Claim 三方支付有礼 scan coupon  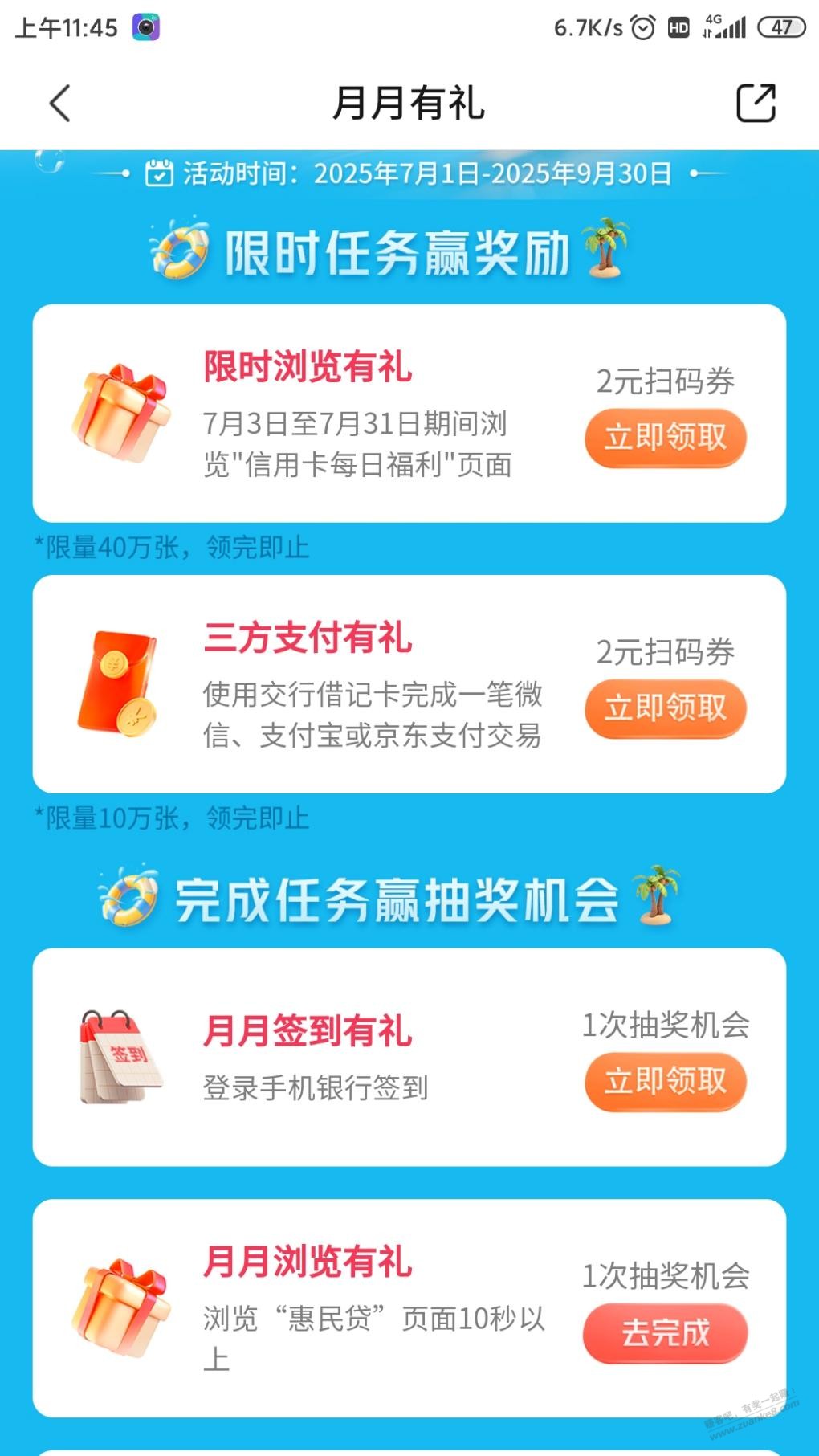tap(665, 708)
